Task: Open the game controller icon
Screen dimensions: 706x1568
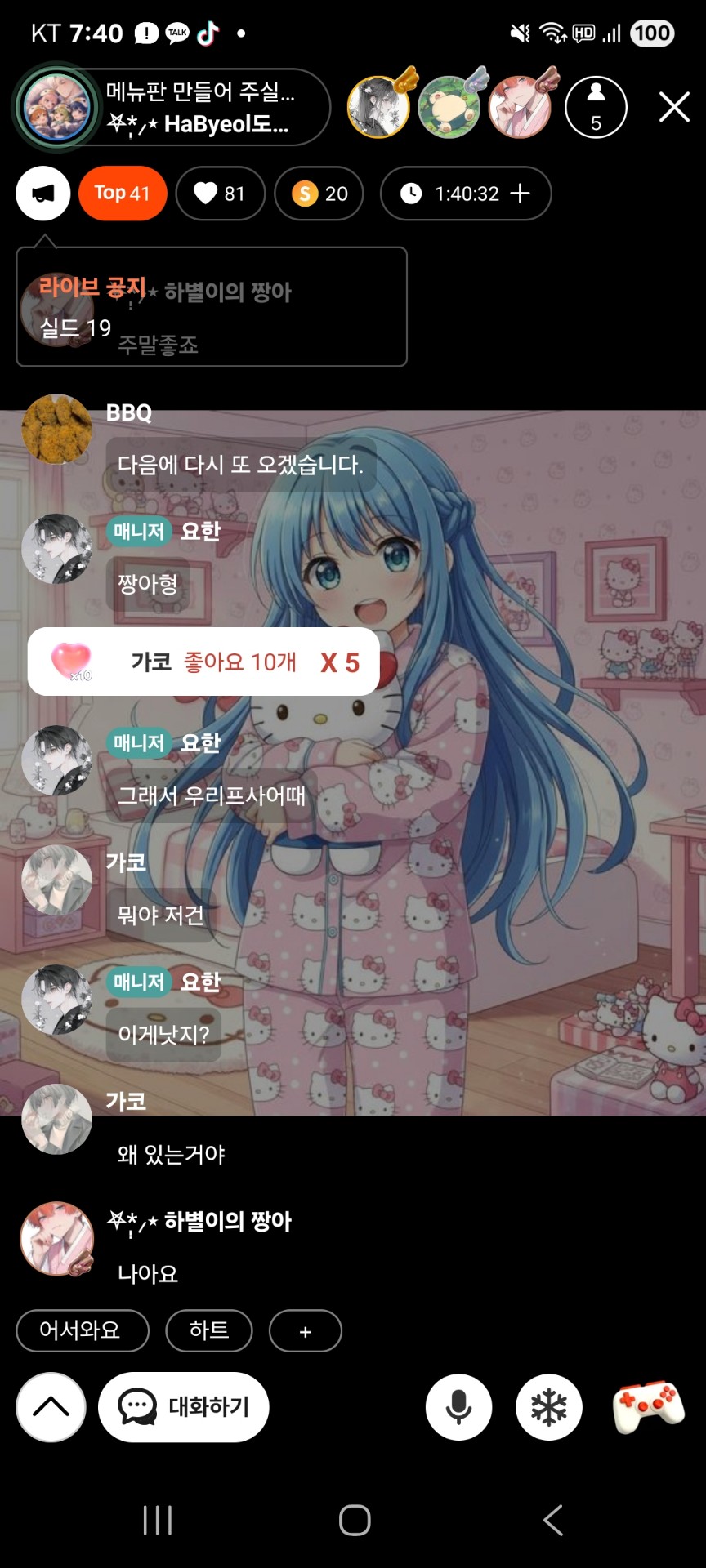Action: pyautogui.click(x=648, y=1406)
